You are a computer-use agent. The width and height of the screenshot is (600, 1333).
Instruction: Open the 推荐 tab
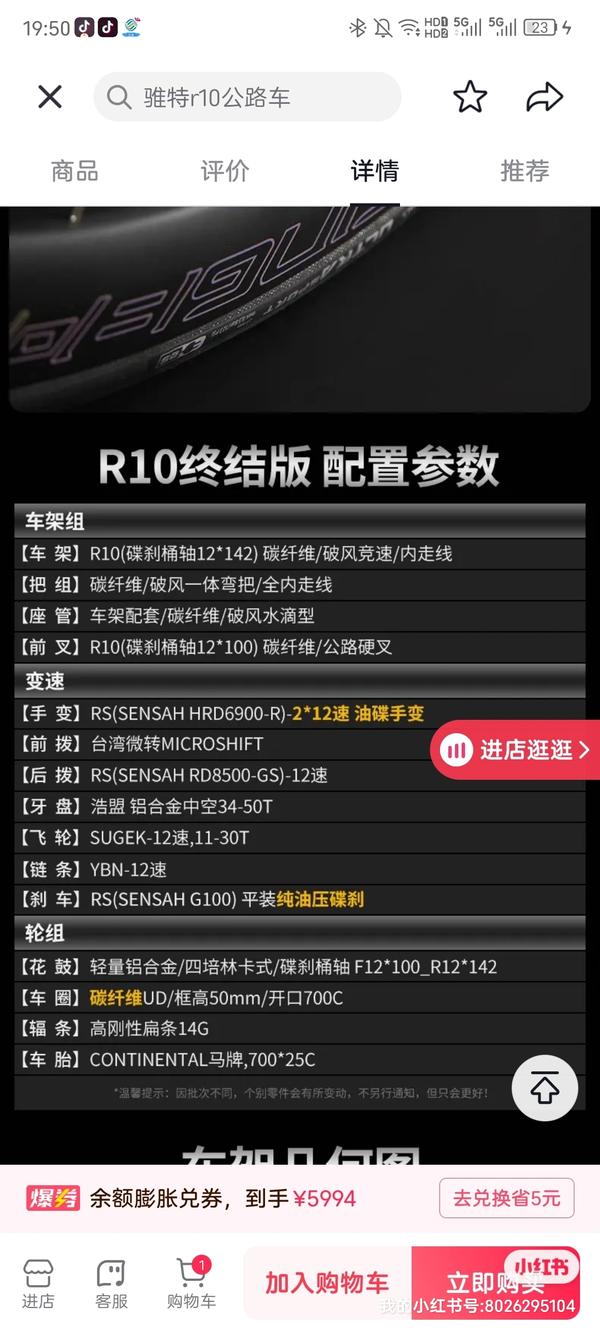click(525, 171)
